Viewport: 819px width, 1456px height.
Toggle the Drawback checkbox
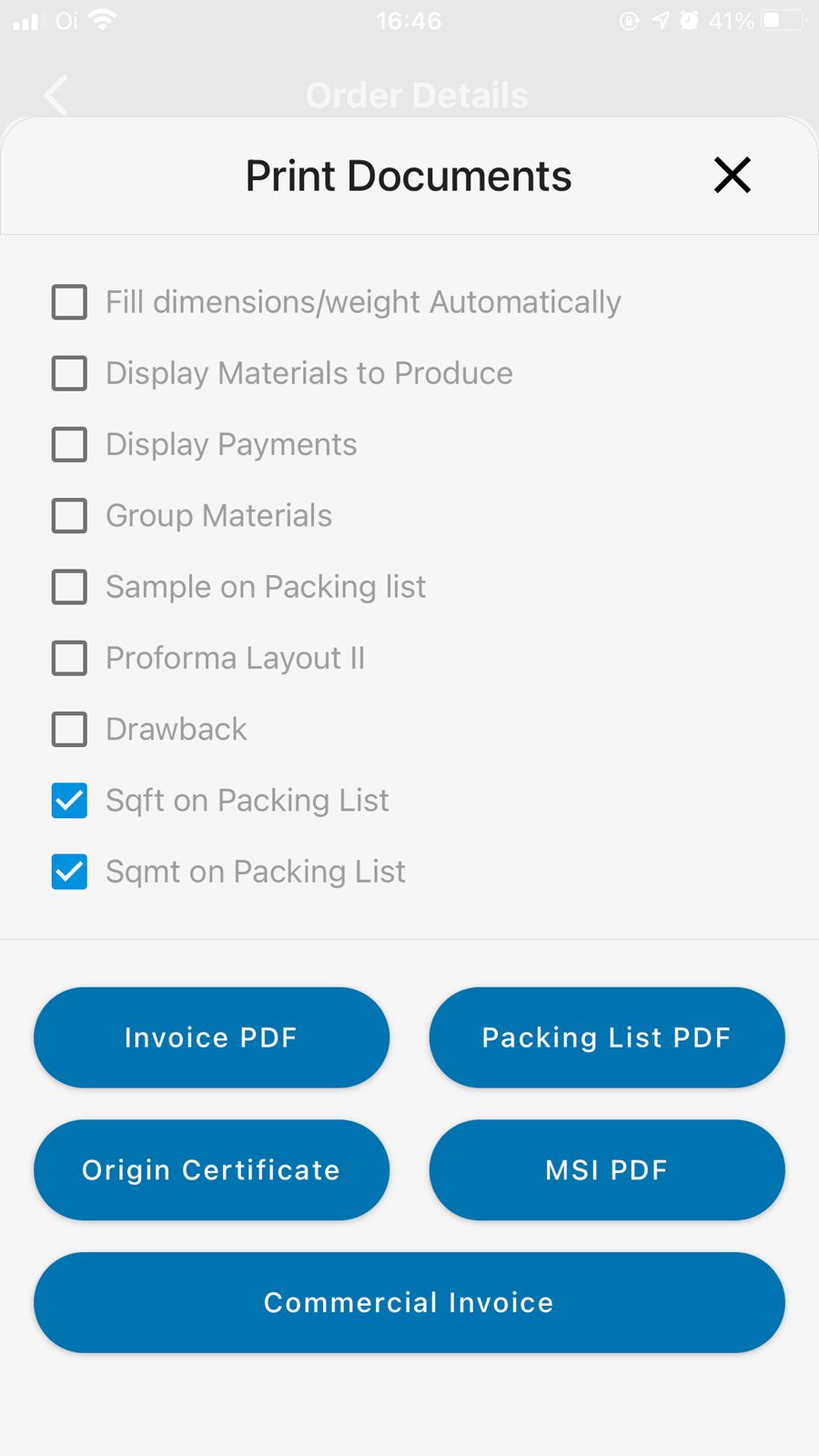69,729
